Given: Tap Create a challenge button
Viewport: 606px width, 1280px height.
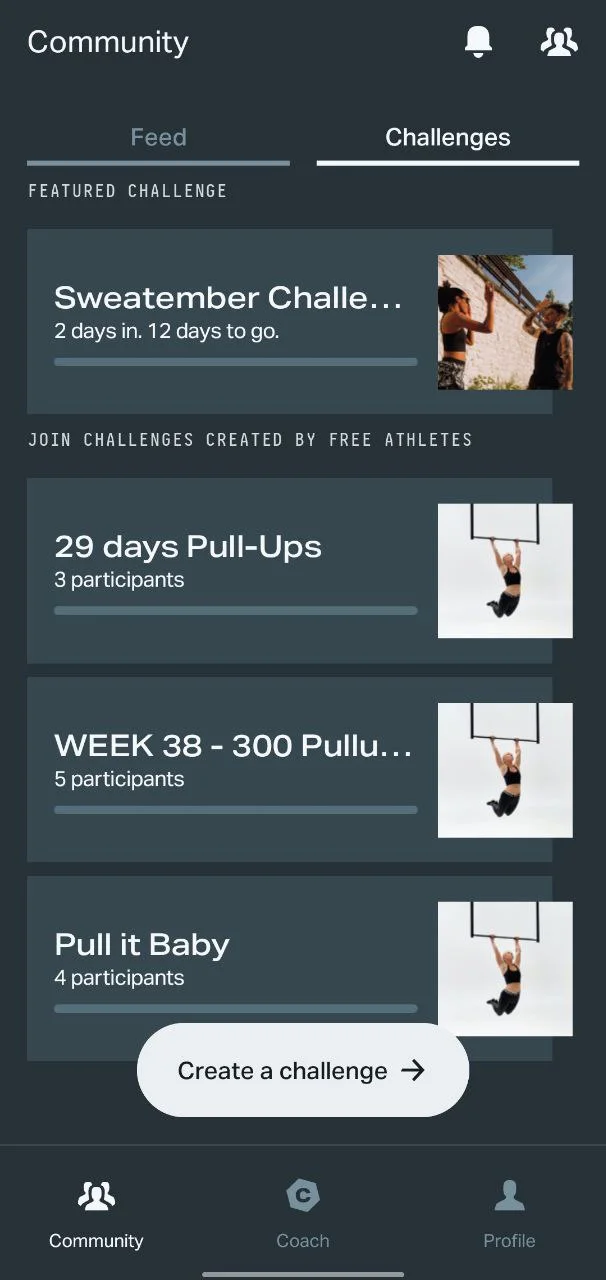Looking at the screenshot, I should [302, 1070].
